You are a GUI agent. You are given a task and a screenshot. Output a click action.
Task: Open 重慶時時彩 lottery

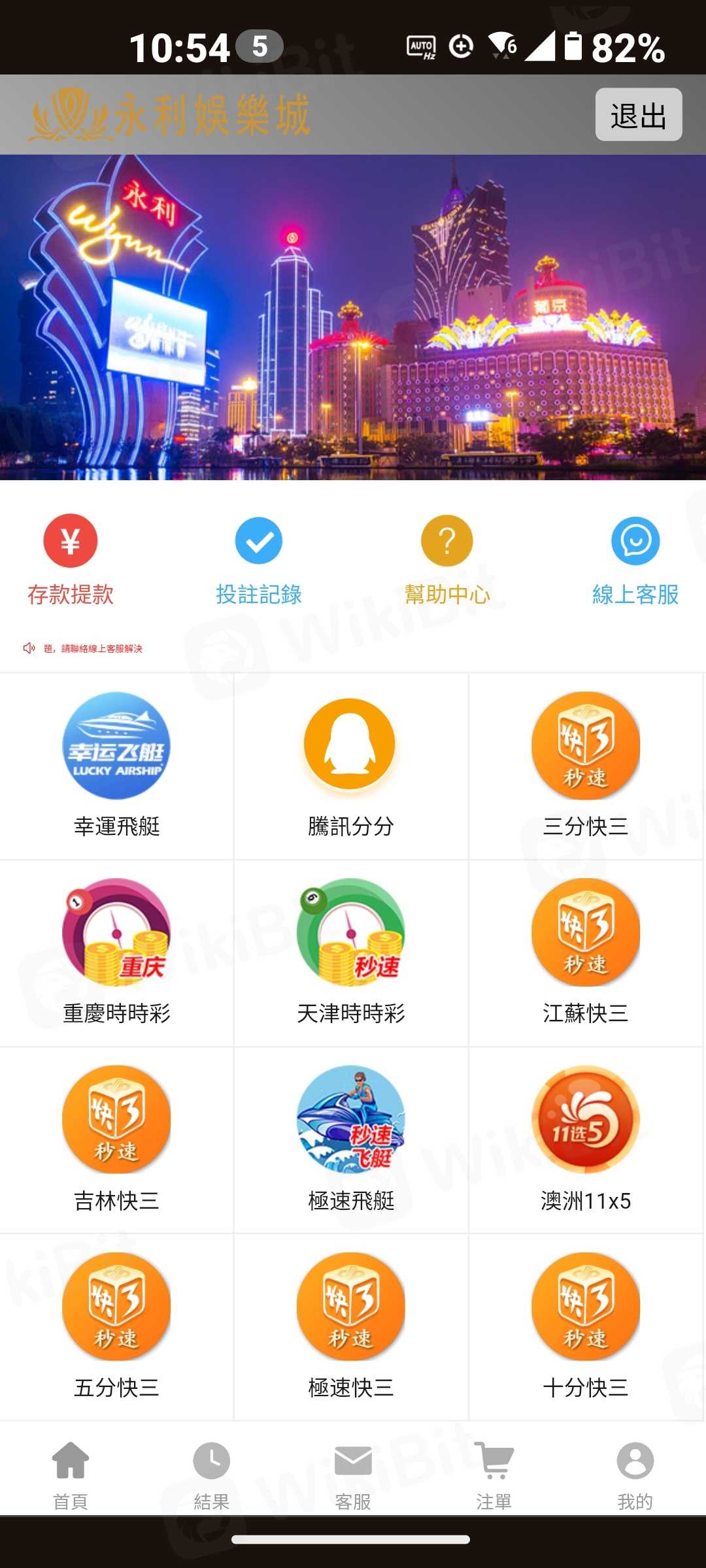coord(116,951)
